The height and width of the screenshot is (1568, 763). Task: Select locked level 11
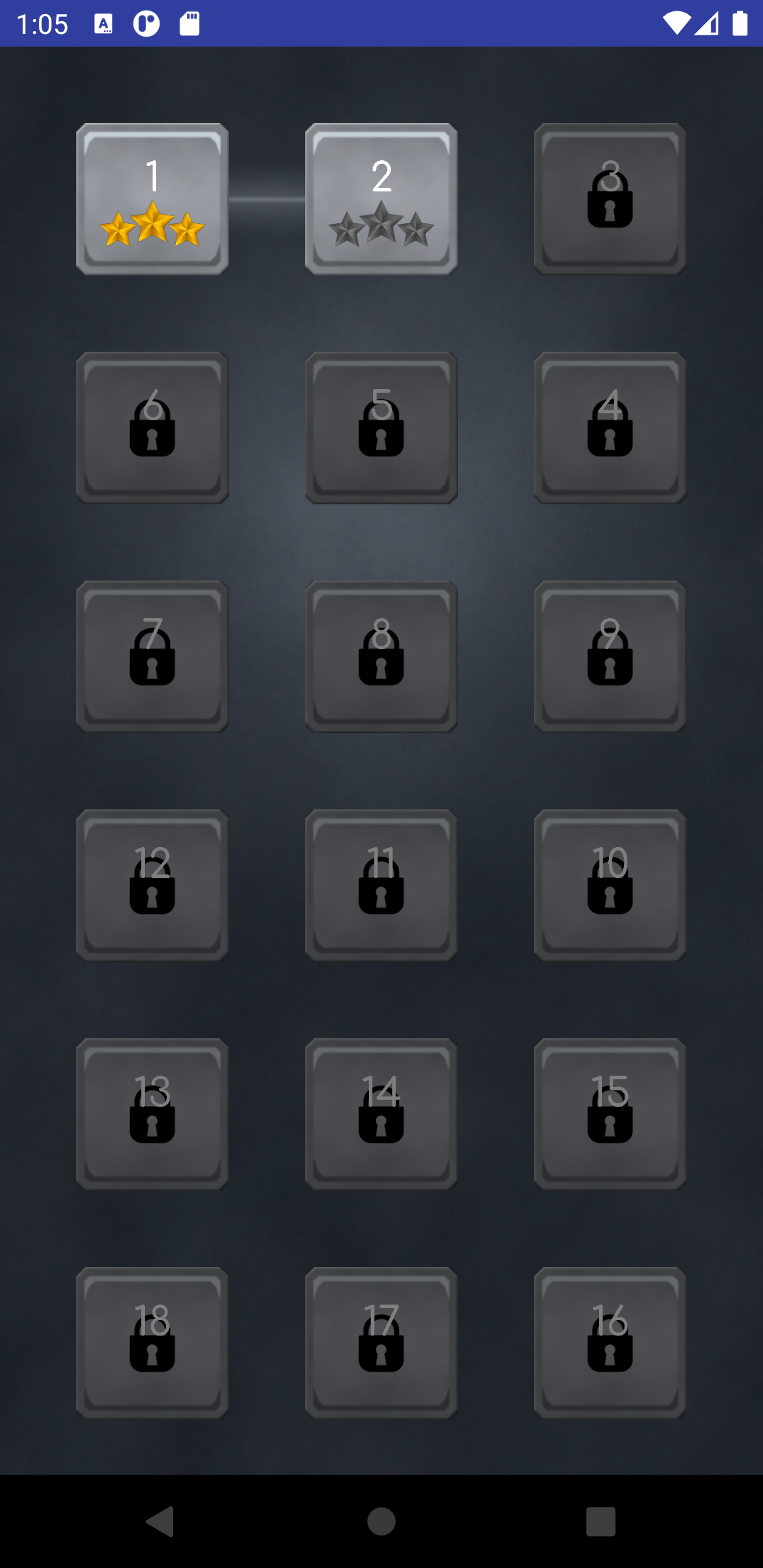(381, 885)
